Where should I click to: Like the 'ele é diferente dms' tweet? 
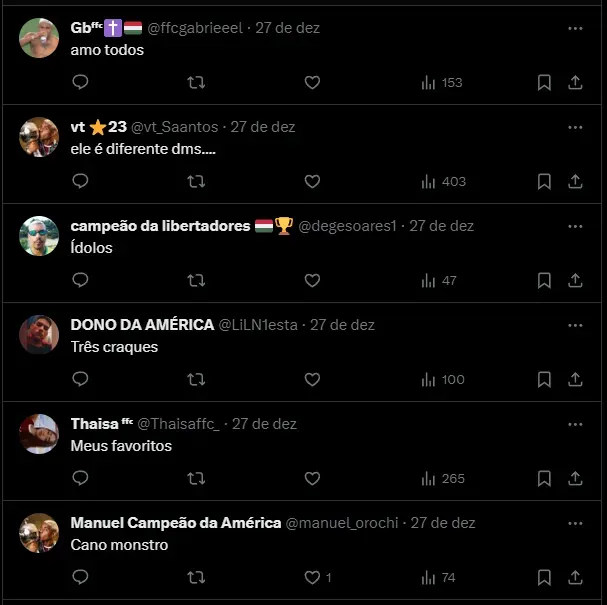pyautogui.click(x=312, y=181)
